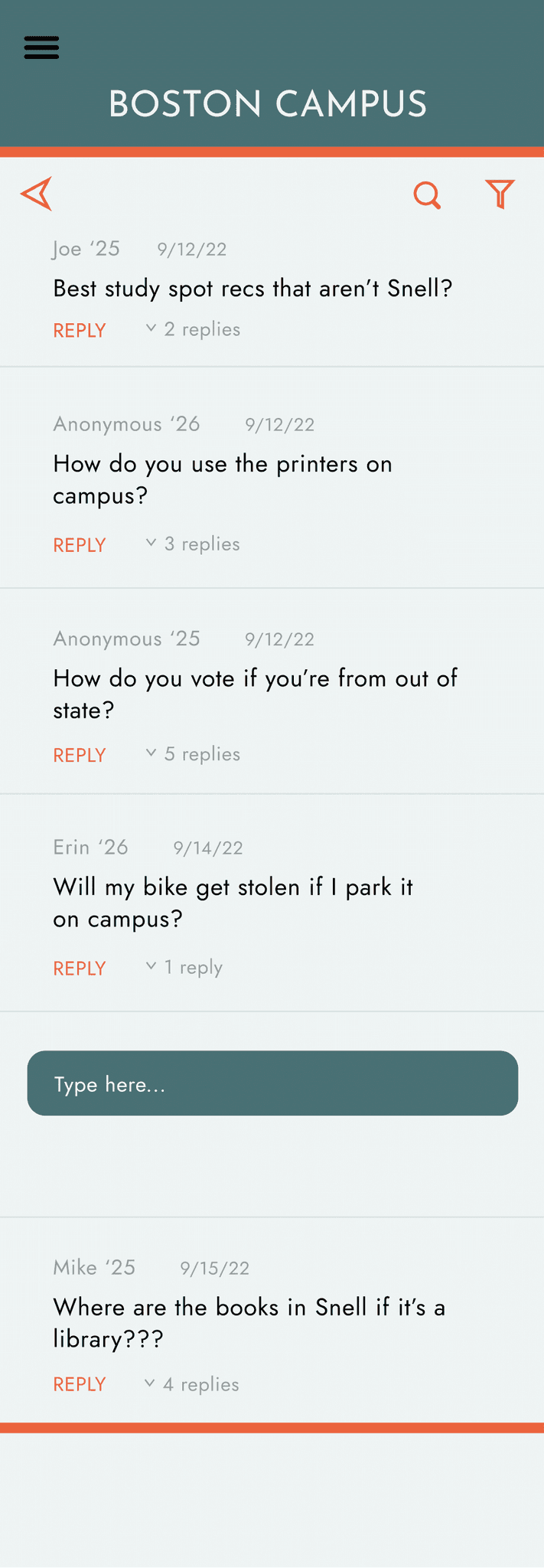Focus the Type here text field
The height and width of the screenshot is (1568, 544).
tap(272, 1083)
